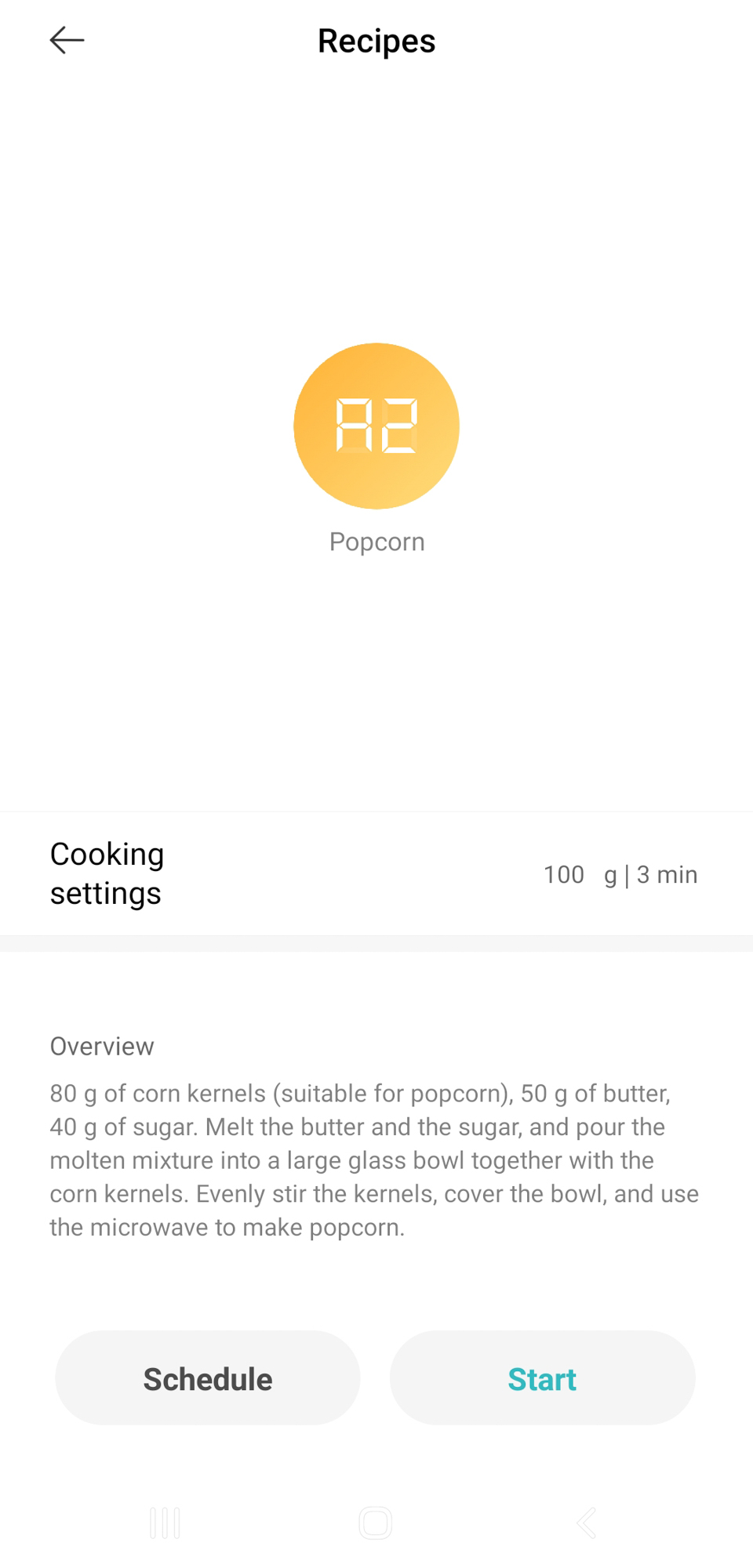
Task: Tap the system home button
Action: [376, 1523]
